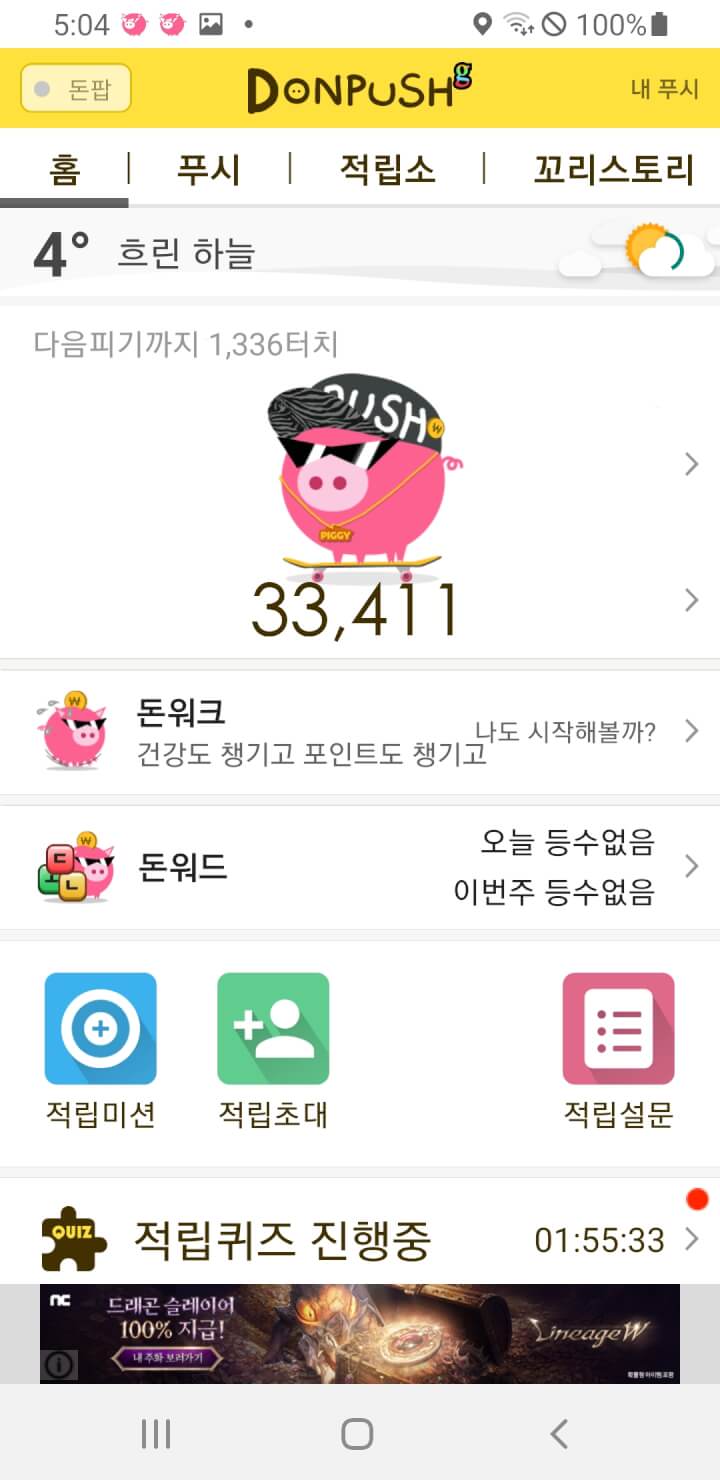Open 적립미션

pos(101,1049)
